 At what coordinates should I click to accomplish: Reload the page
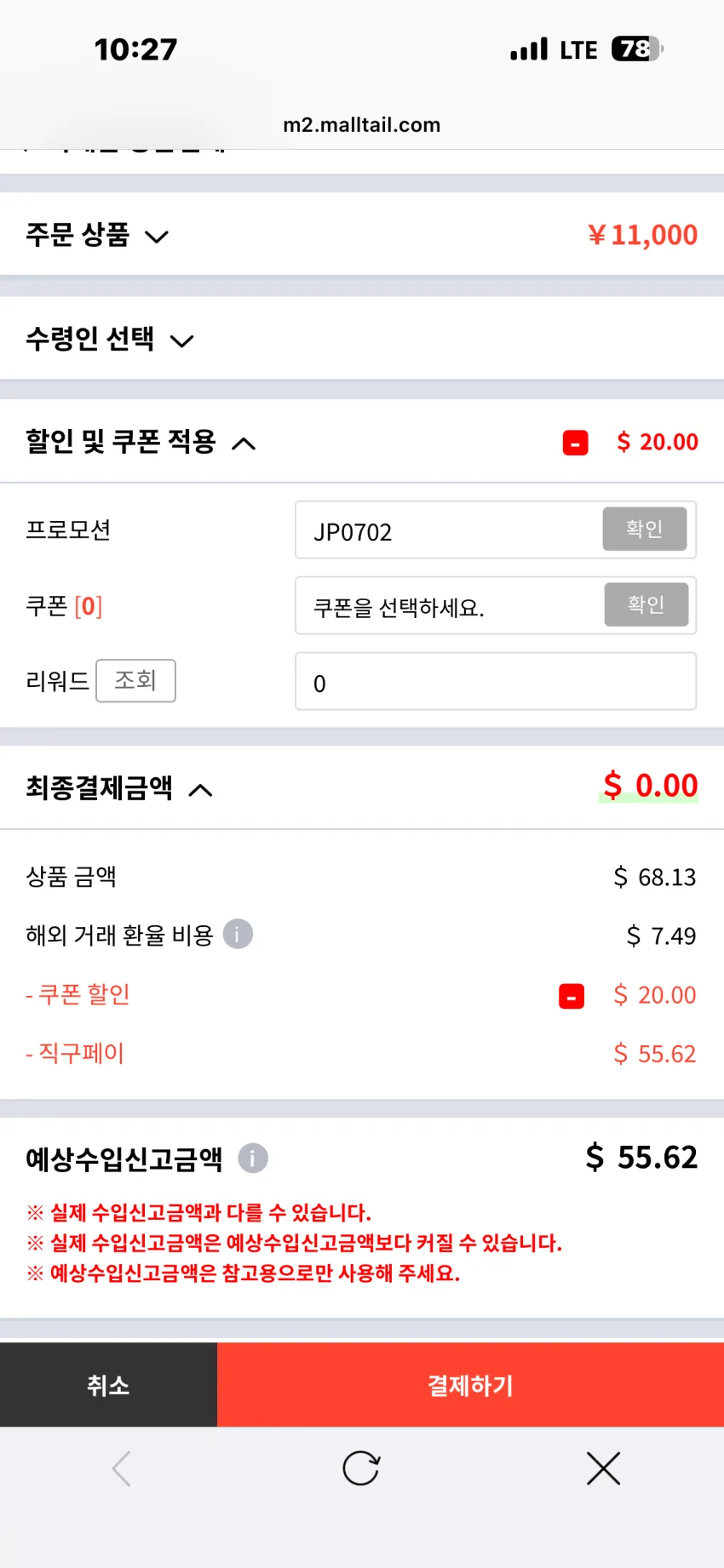[x=361, y=1468]
